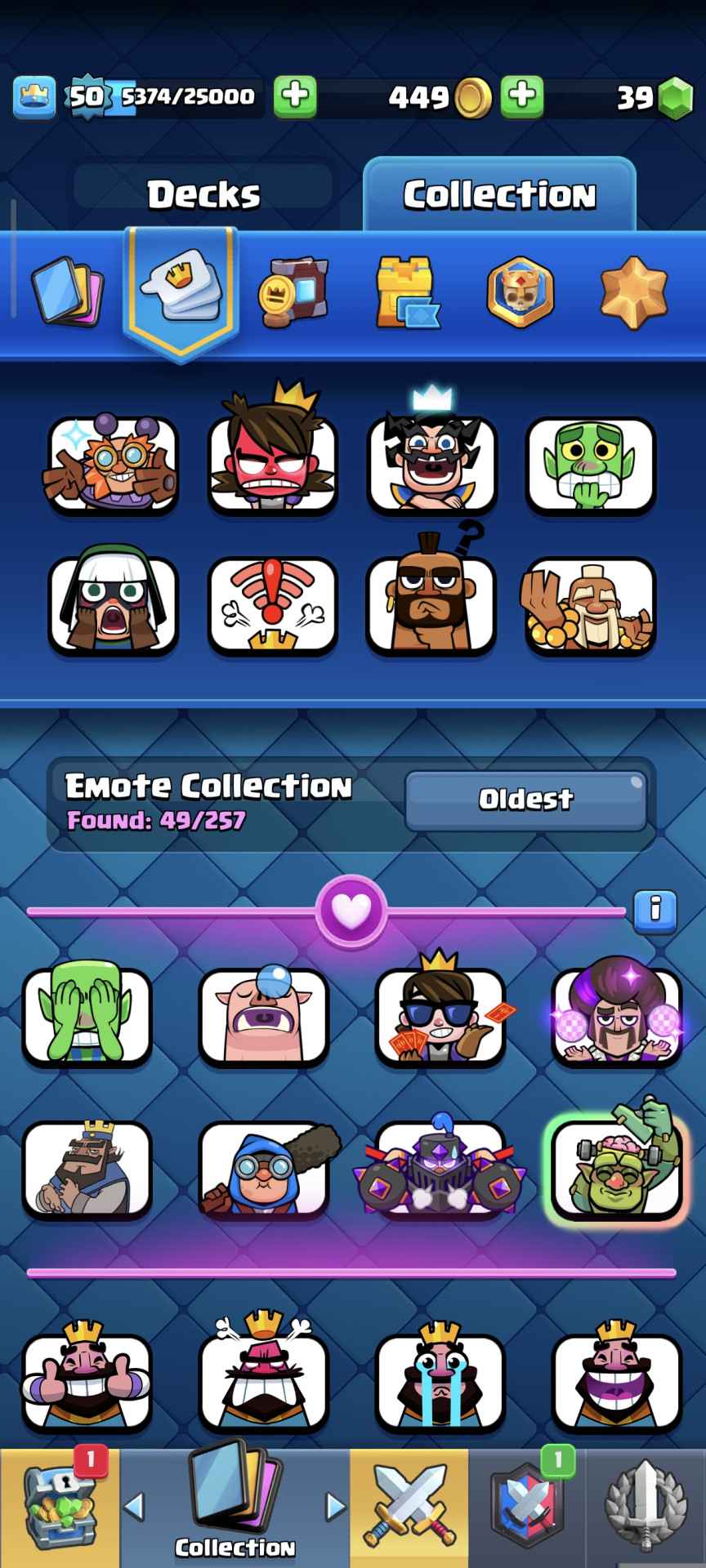Tap the no-wifi warning emote slot

coord(272,604)
